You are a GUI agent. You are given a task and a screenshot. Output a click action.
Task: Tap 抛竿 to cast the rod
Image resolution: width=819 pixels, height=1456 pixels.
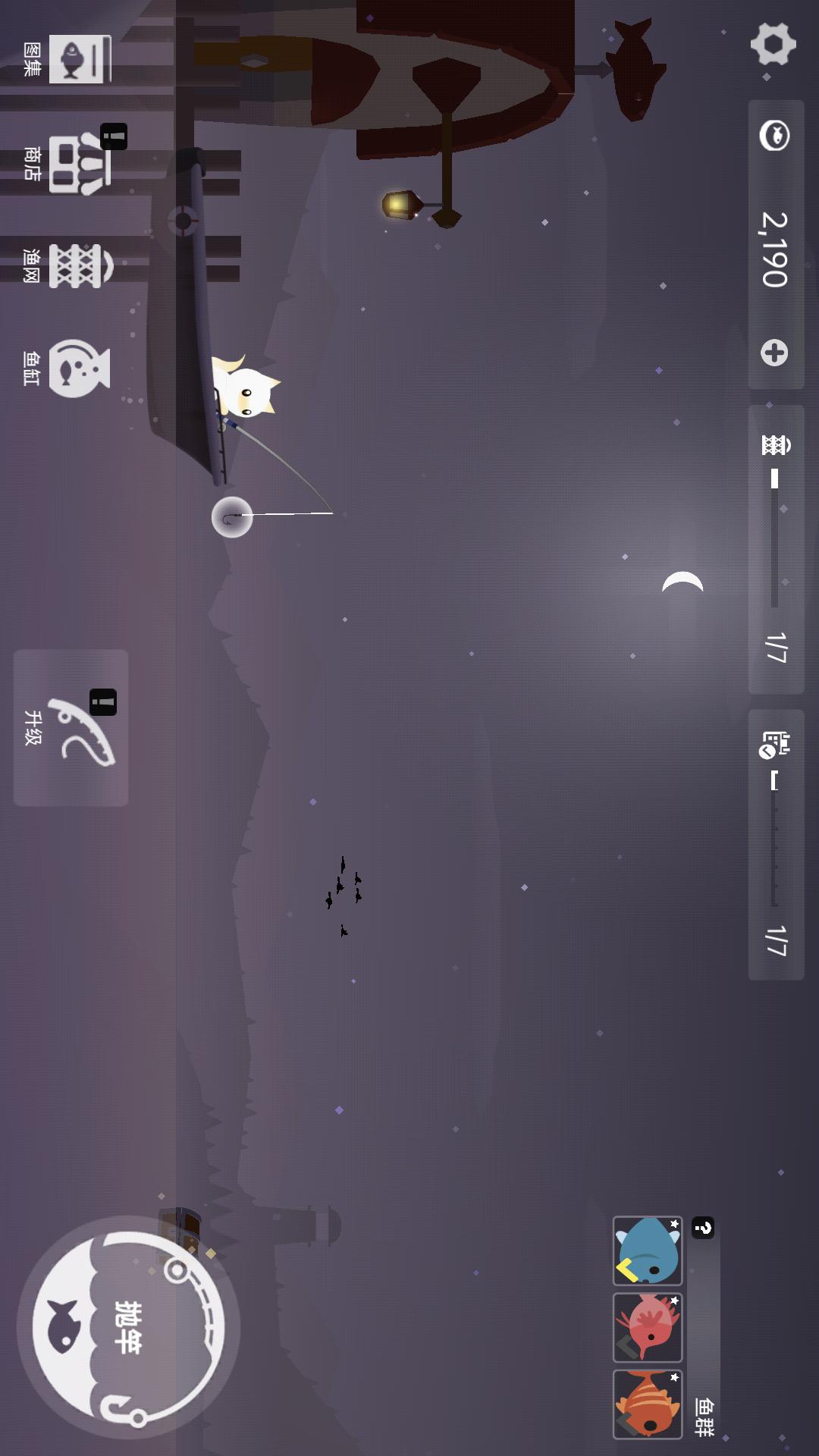(128, 1328)
